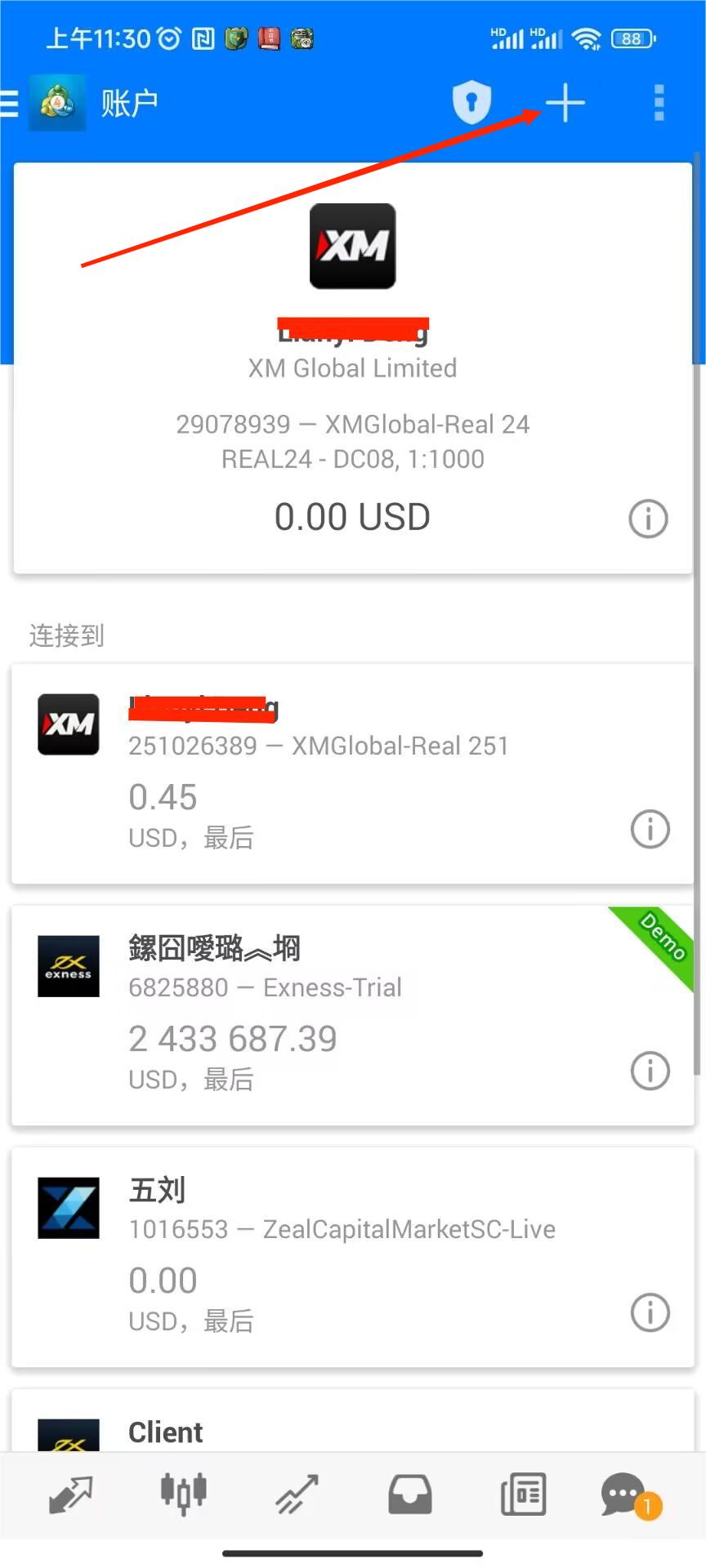Switch to the 五刘 ZealCapitalMarketSC-Live account
706x1568 pixels.
(327, 1249)
